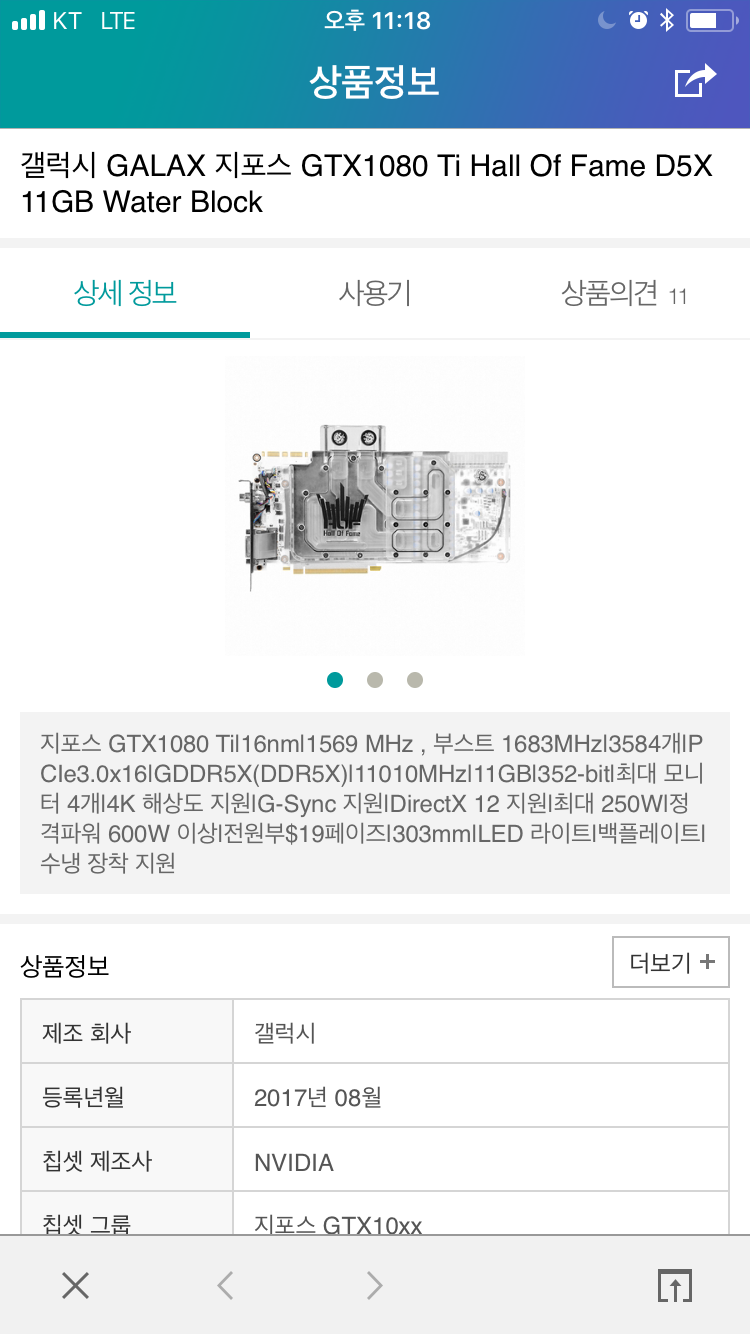Select the 상세 정보 tab
Image resolution: width=750 pixels, height=1334 pixels.
tap(125, 293)
